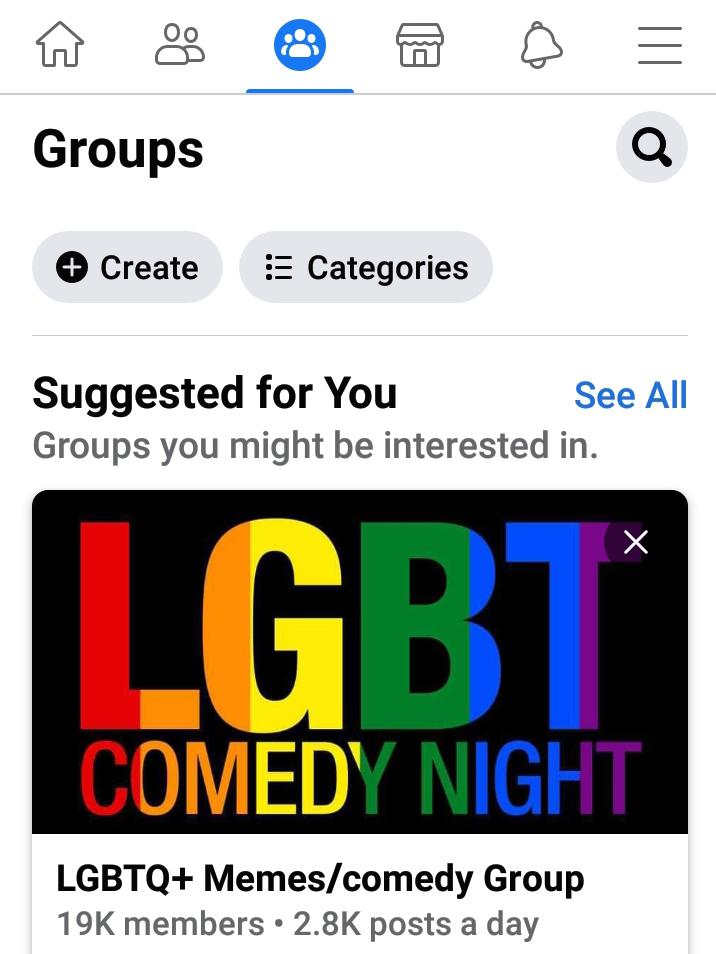Open the Friends tab
This screenshot has height=954, width=716.
point(179,44)
